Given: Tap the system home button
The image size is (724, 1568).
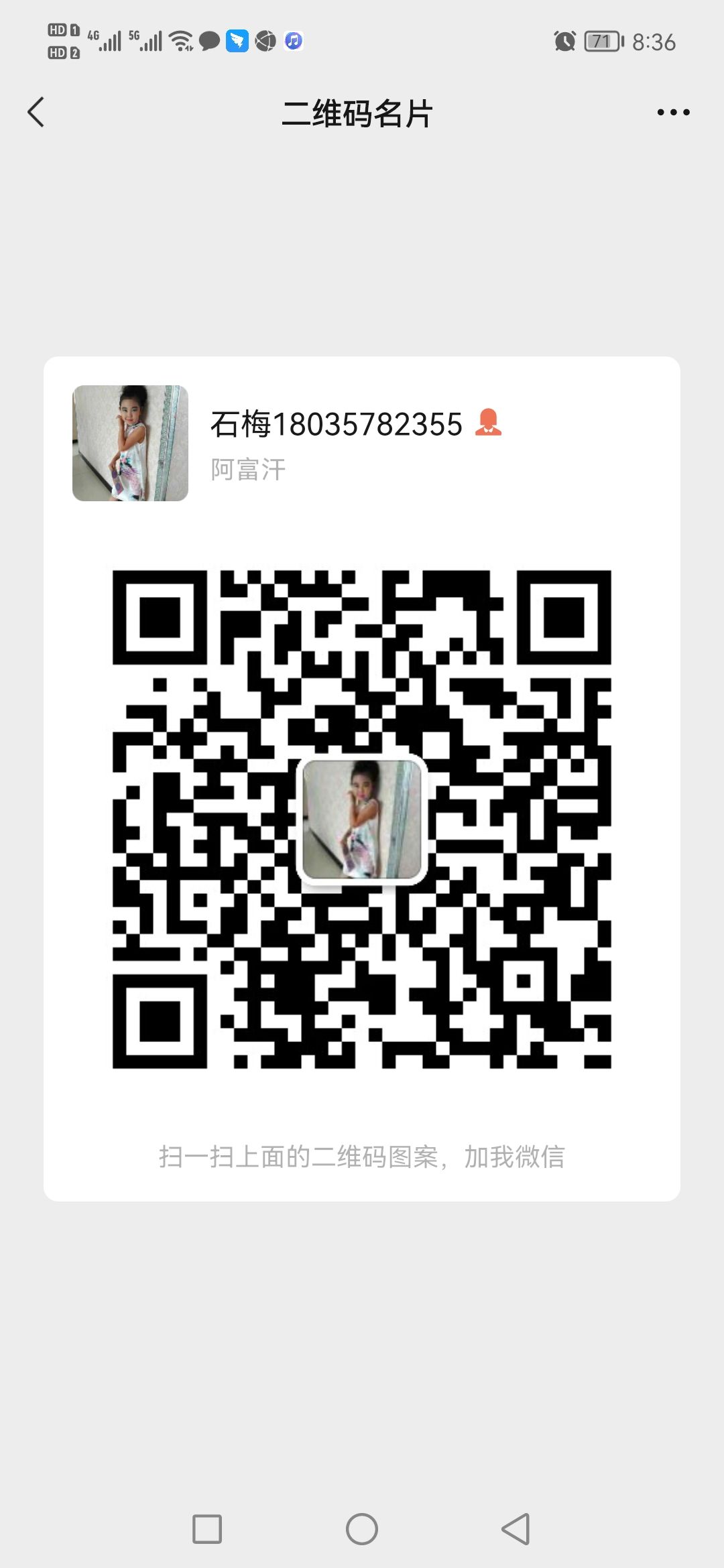Looking at the screenshot, I should (362, 1529).
